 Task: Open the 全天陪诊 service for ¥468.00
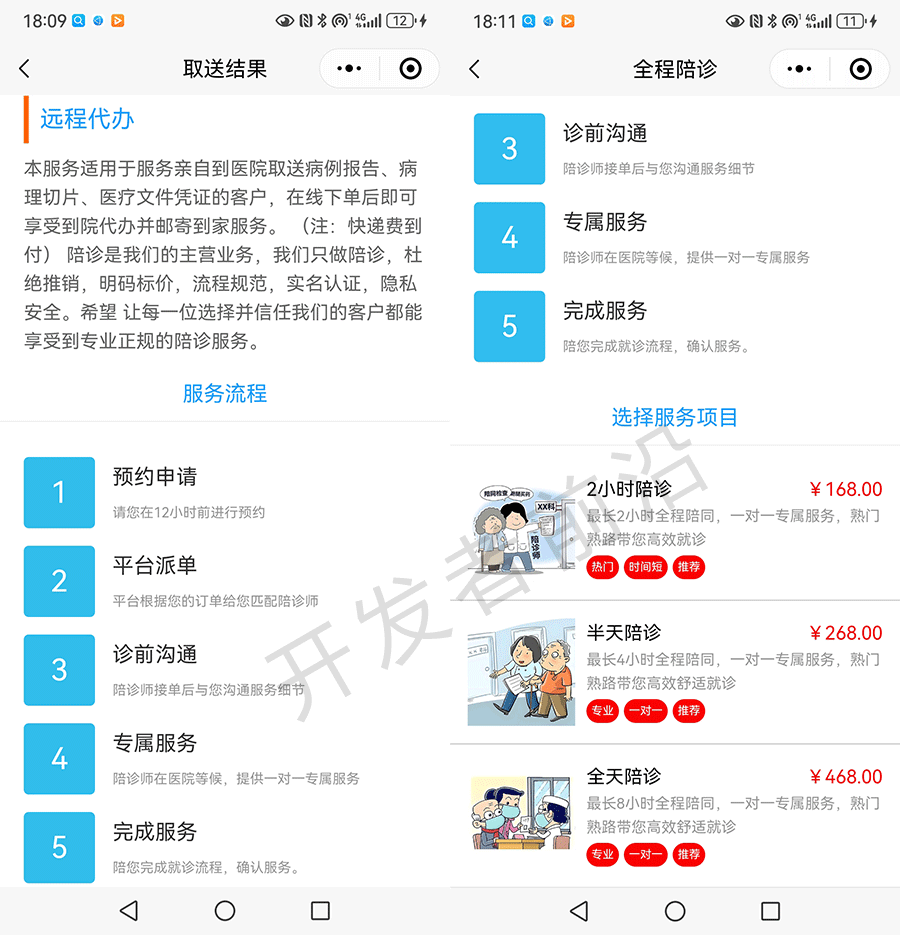pos(675,815)
